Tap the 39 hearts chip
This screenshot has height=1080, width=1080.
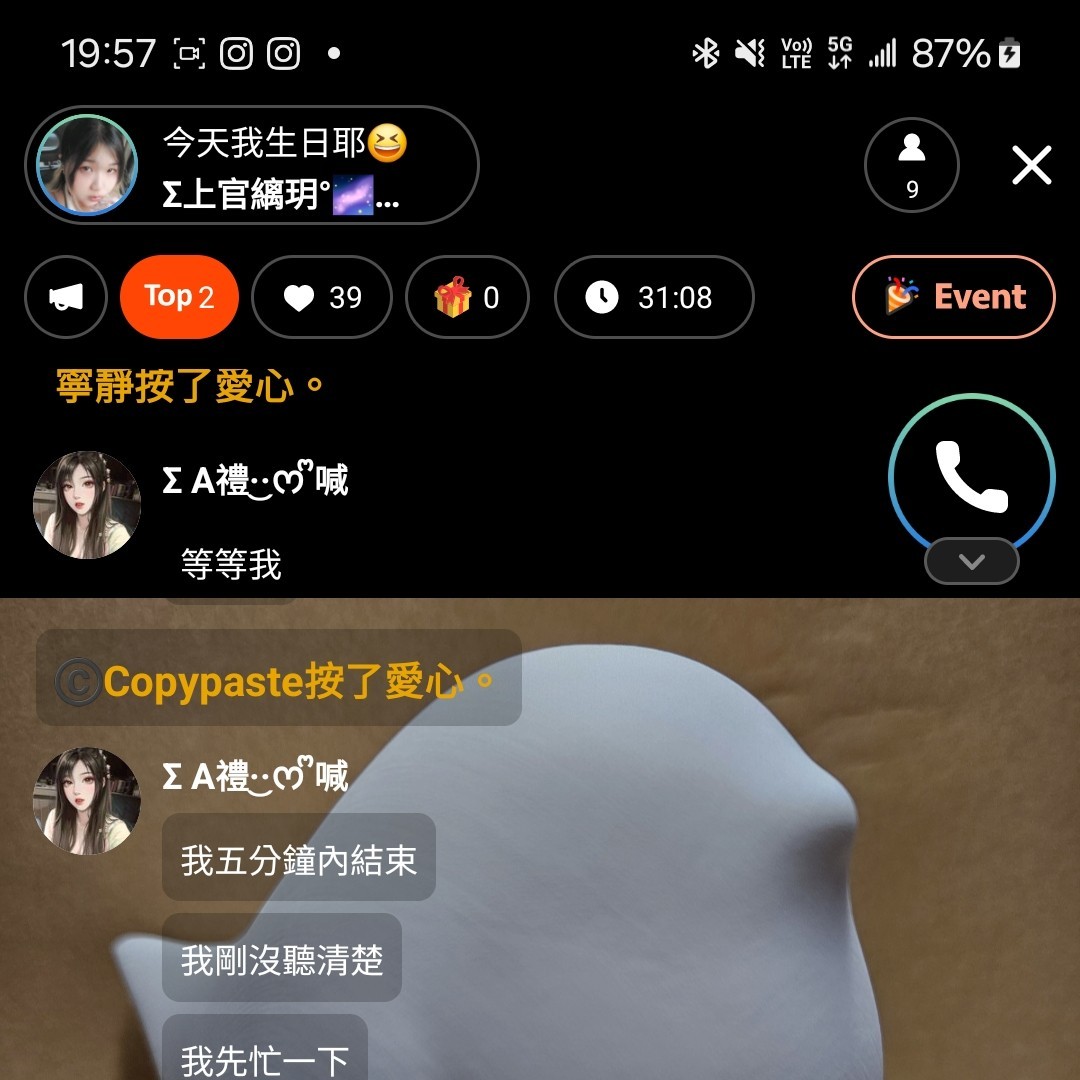[323, 297]
